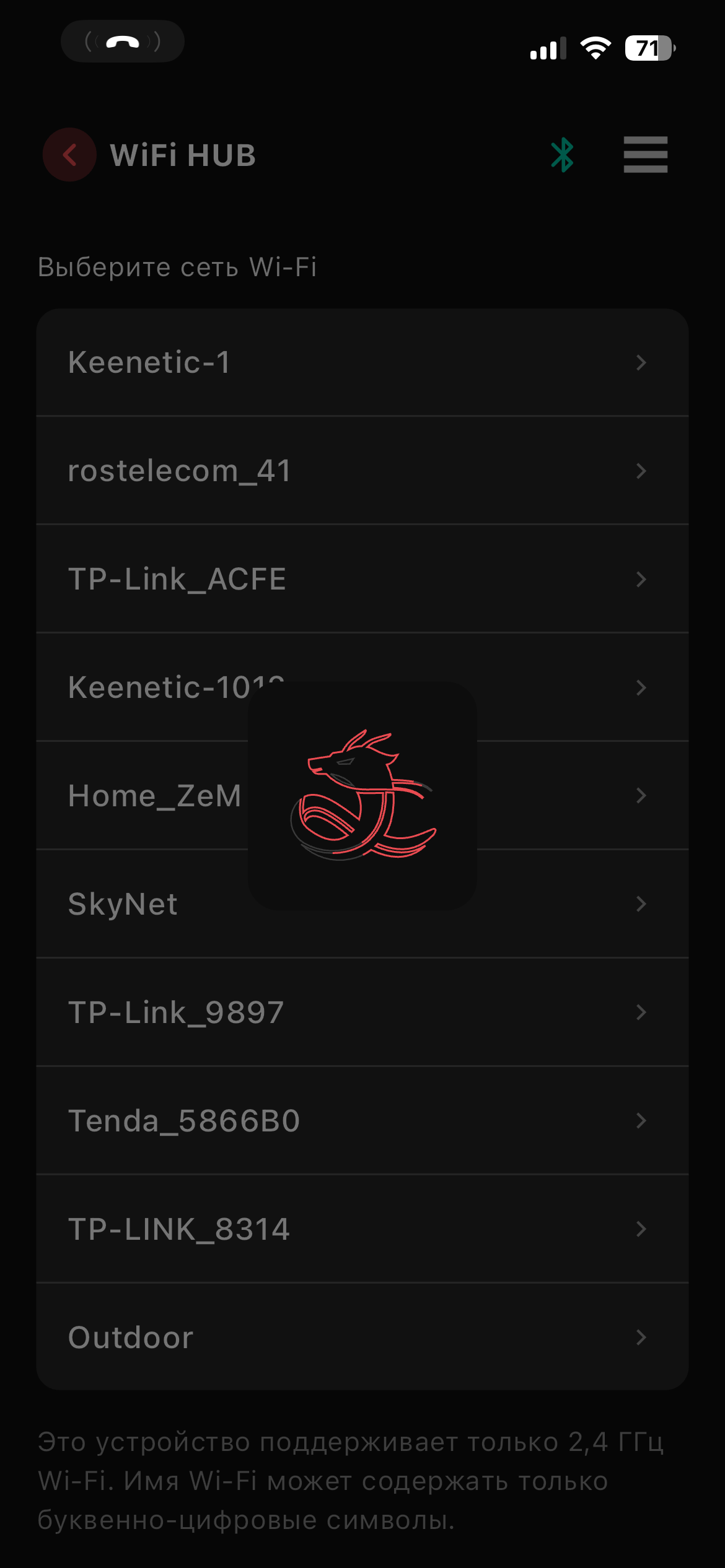Return to the ongoing call pill

[122, 41]
